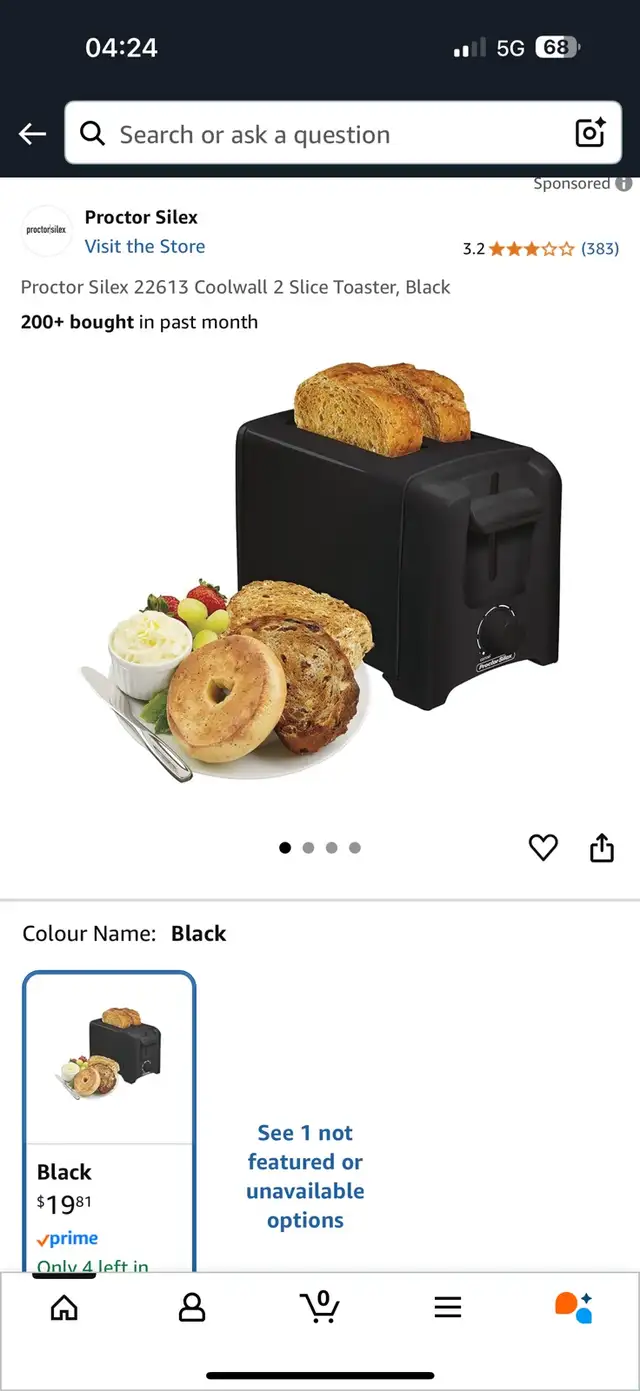
Task: Select the Black colour option card
Action: point(110,1120)
